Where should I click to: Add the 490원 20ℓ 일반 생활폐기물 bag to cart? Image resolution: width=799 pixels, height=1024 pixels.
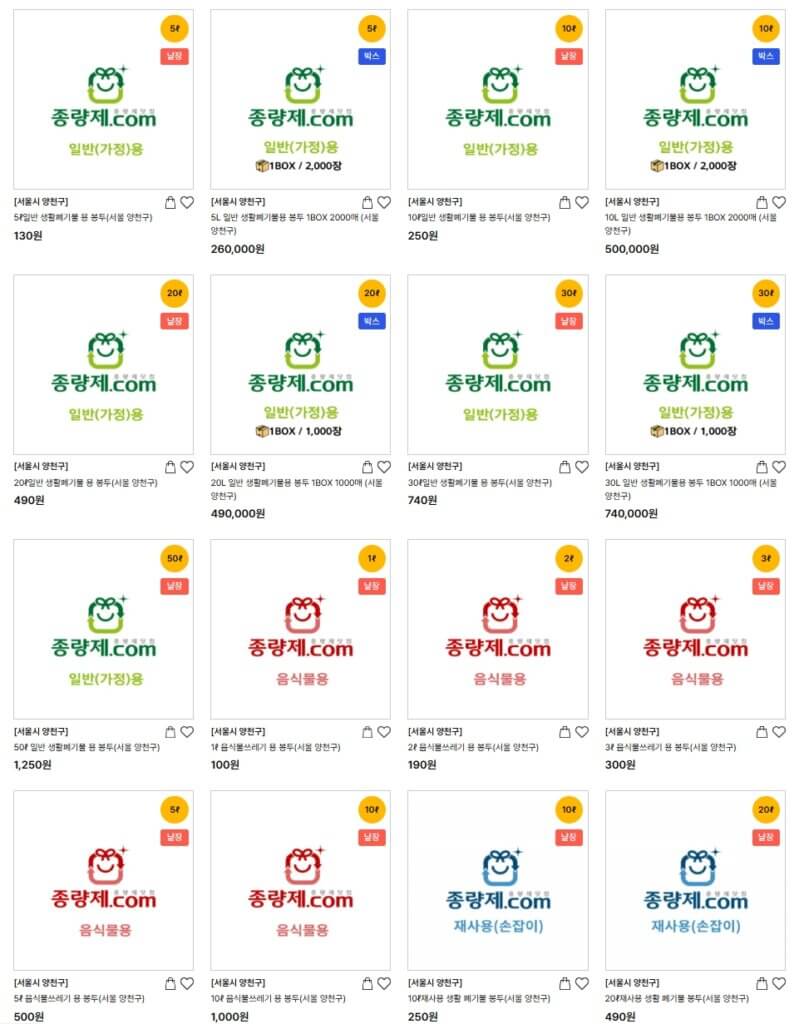[168, 464]
